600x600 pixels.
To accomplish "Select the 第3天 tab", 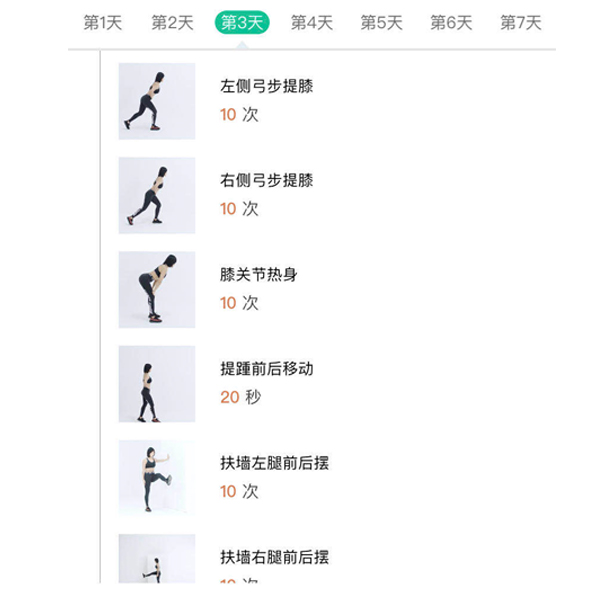I will pyautogui.click(x=242, y=23).
